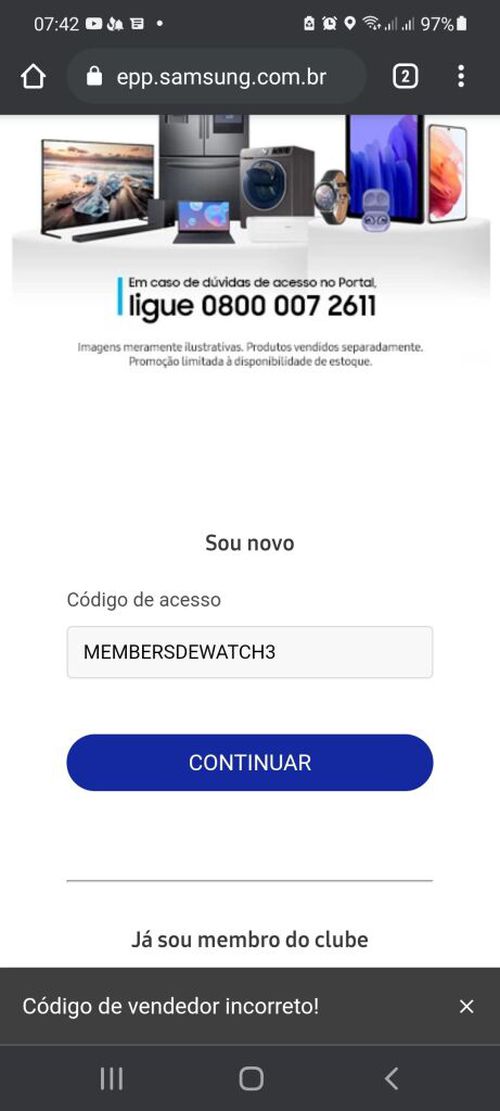
Task: Tap the CONTINUAR button
Action: click(250, 762)
